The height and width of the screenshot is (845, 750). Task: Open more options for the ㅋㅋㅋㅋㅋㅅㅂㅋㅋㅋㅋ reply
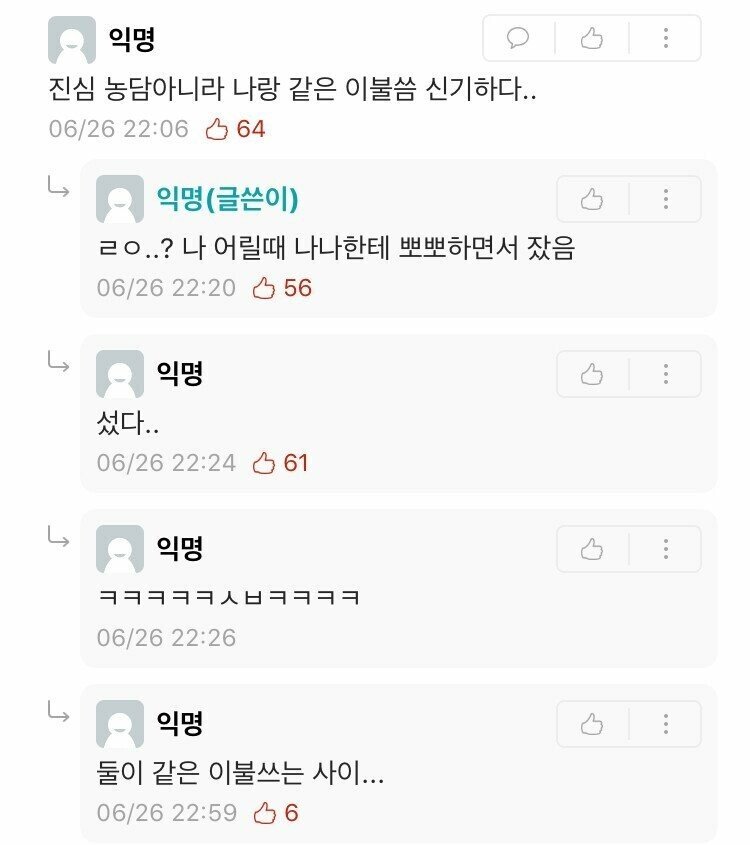[x=665, y=549]
